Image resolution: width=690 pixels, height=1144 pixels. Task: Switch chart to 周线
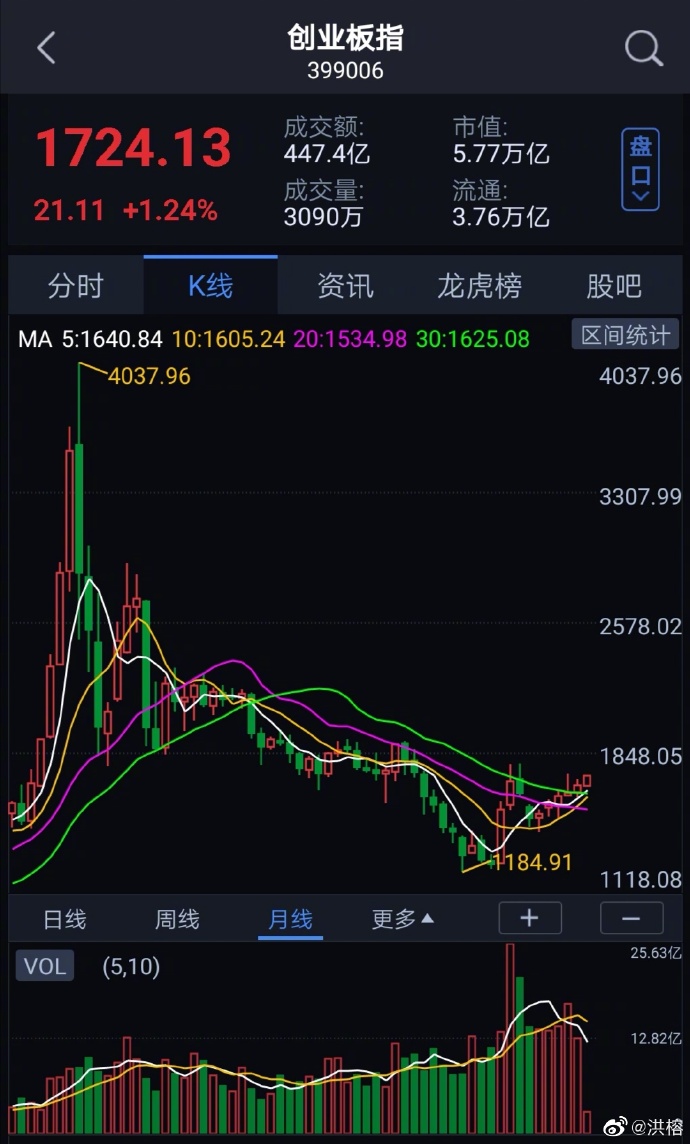[177, 919]
